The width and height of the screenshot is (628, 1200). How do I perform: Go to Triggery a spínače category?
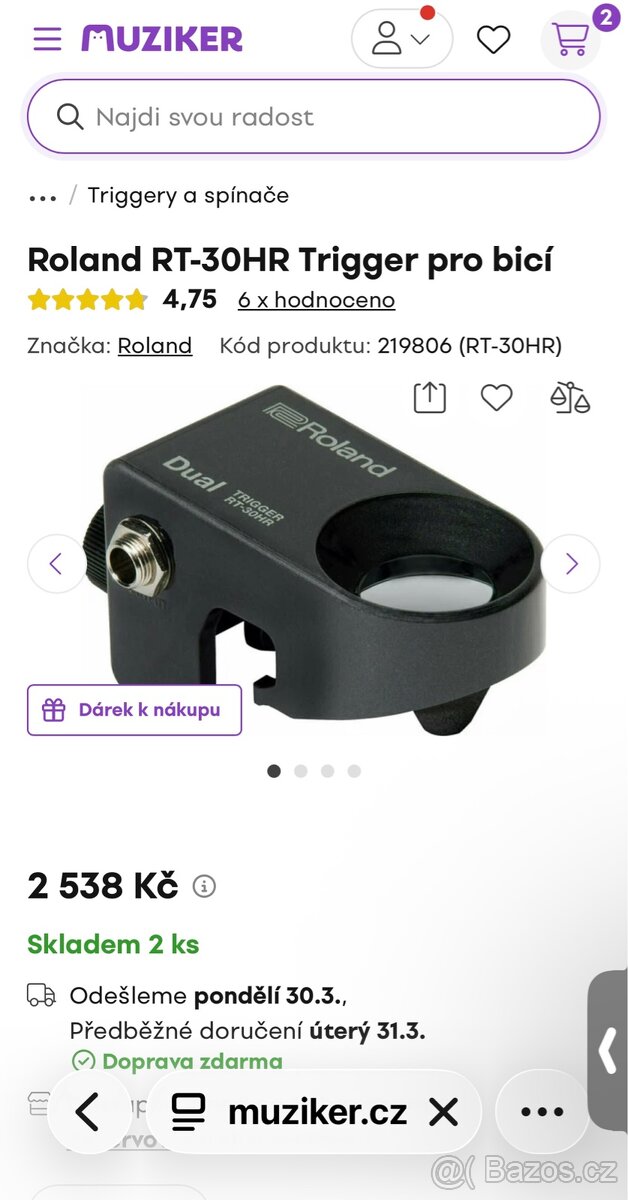[x=188, y=196]
